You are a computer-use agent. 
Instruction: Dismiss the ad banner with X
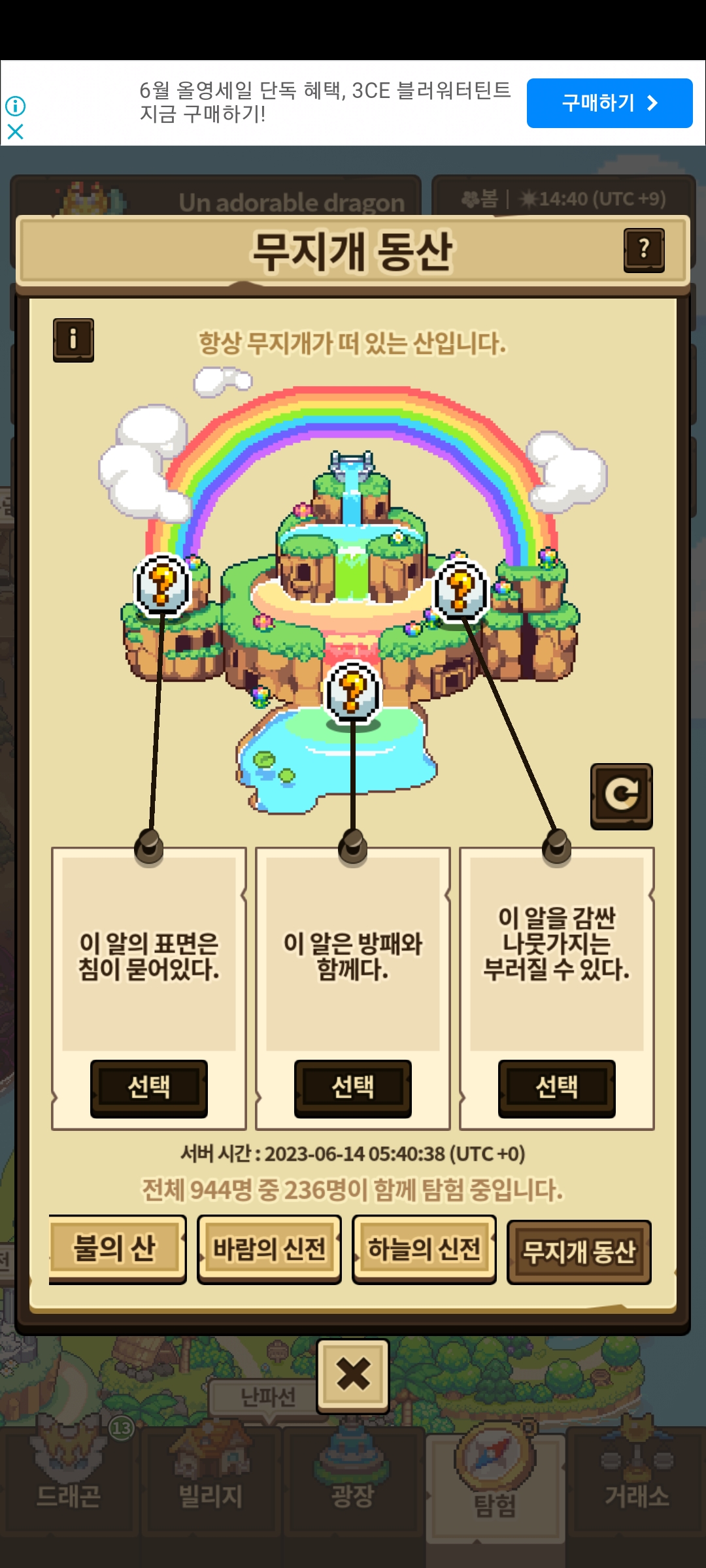[x=15, y=132]
